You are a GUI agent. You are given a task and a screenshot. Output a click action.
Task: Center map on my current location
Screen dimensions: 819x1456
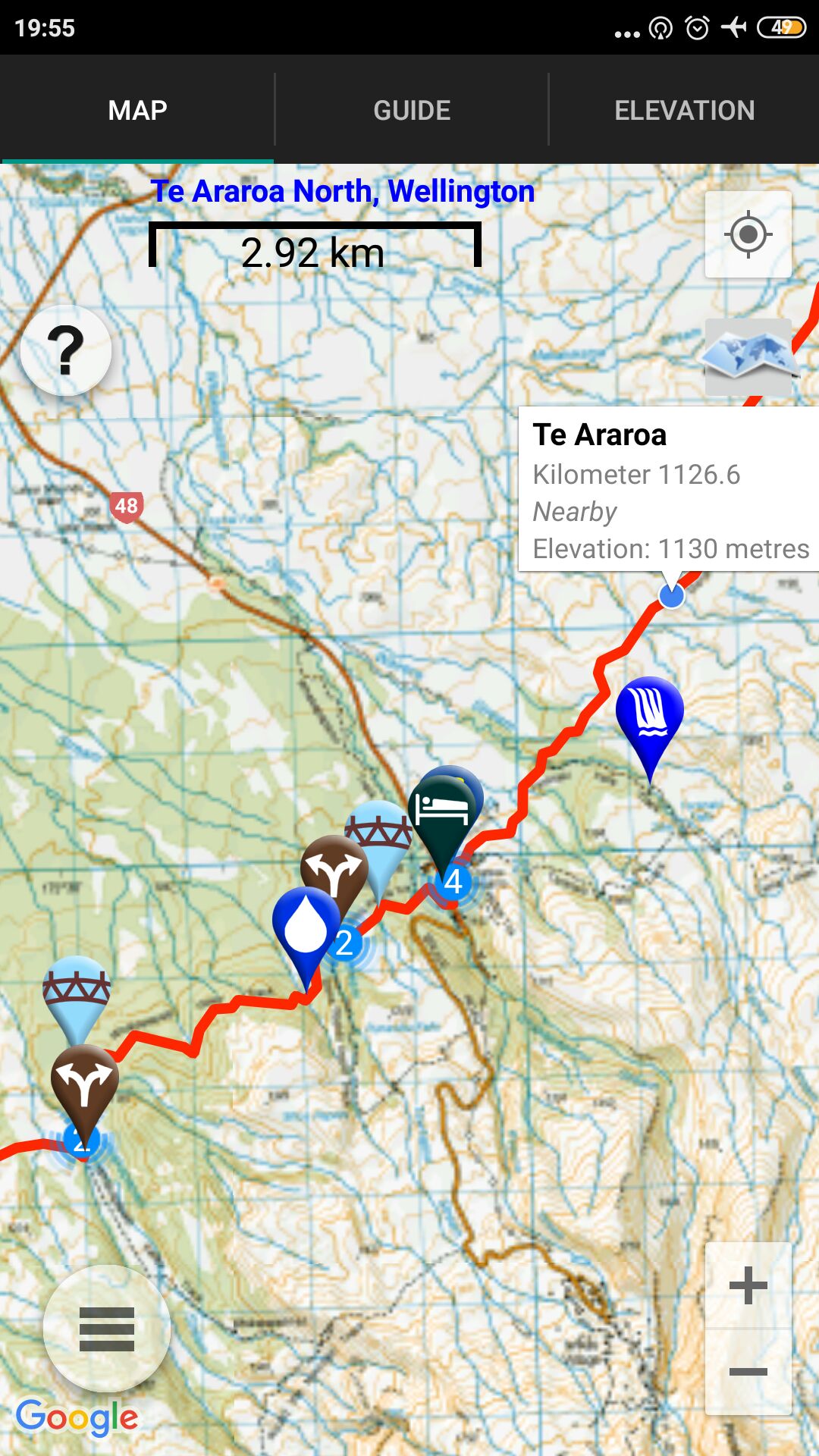(x=748, y=234)
